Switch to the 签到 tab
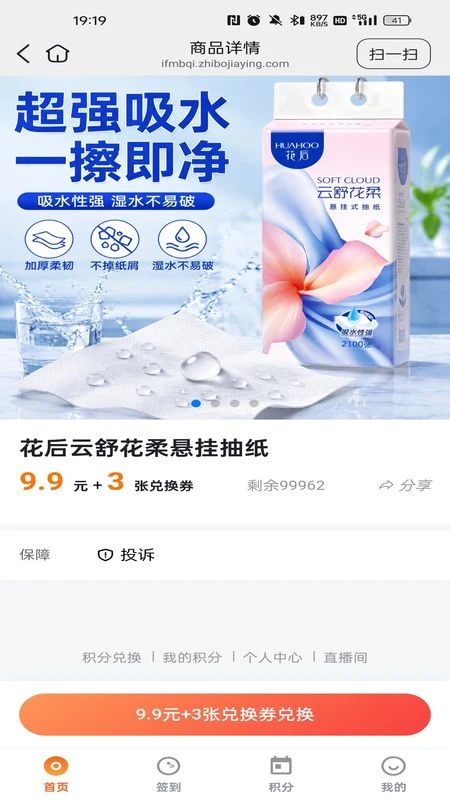Screen dimensions: 450x800 coord(168,774)
